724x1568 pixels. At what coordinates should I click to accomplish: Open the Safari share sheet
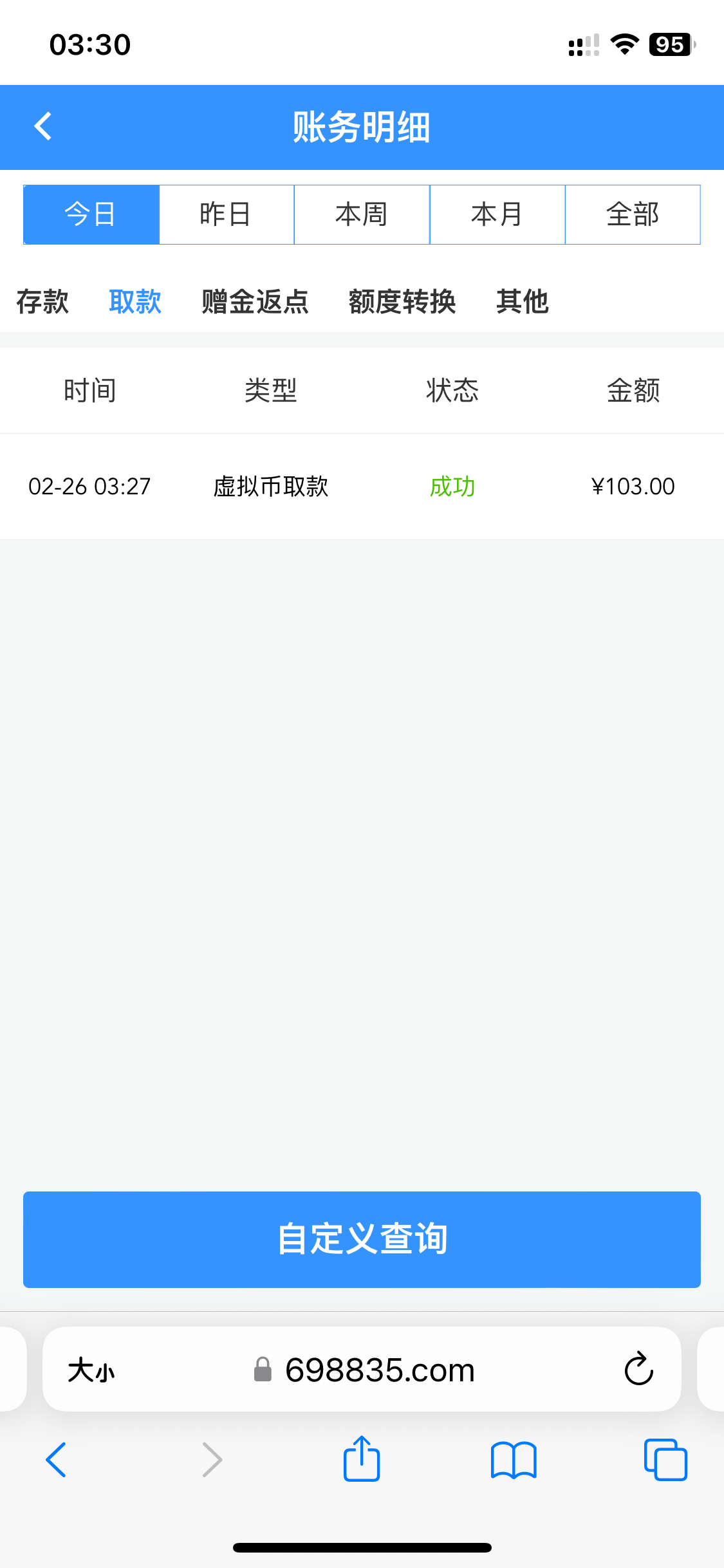point(362,1460)
